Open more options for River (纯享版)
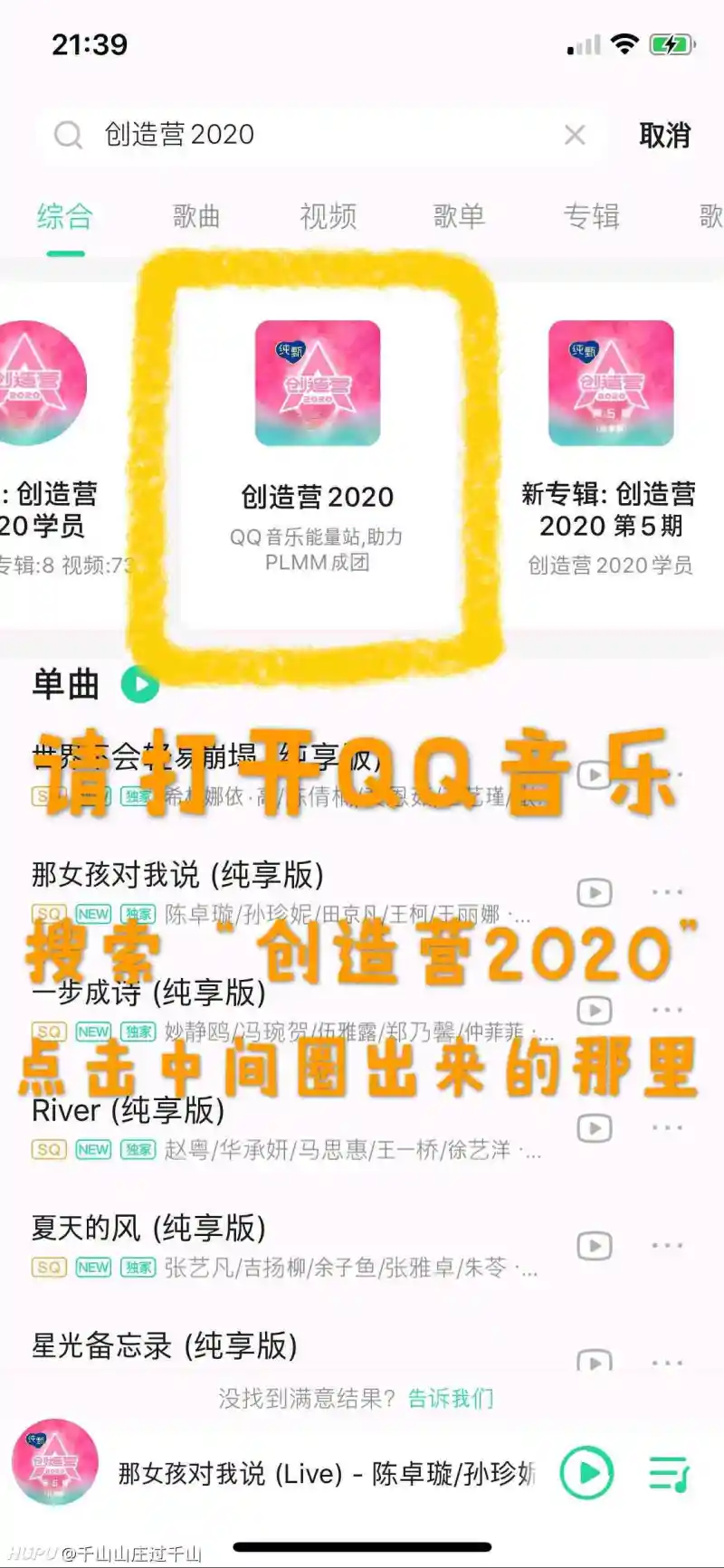The width and height of the screenshot is (724, 1568). pos(668,1127)
